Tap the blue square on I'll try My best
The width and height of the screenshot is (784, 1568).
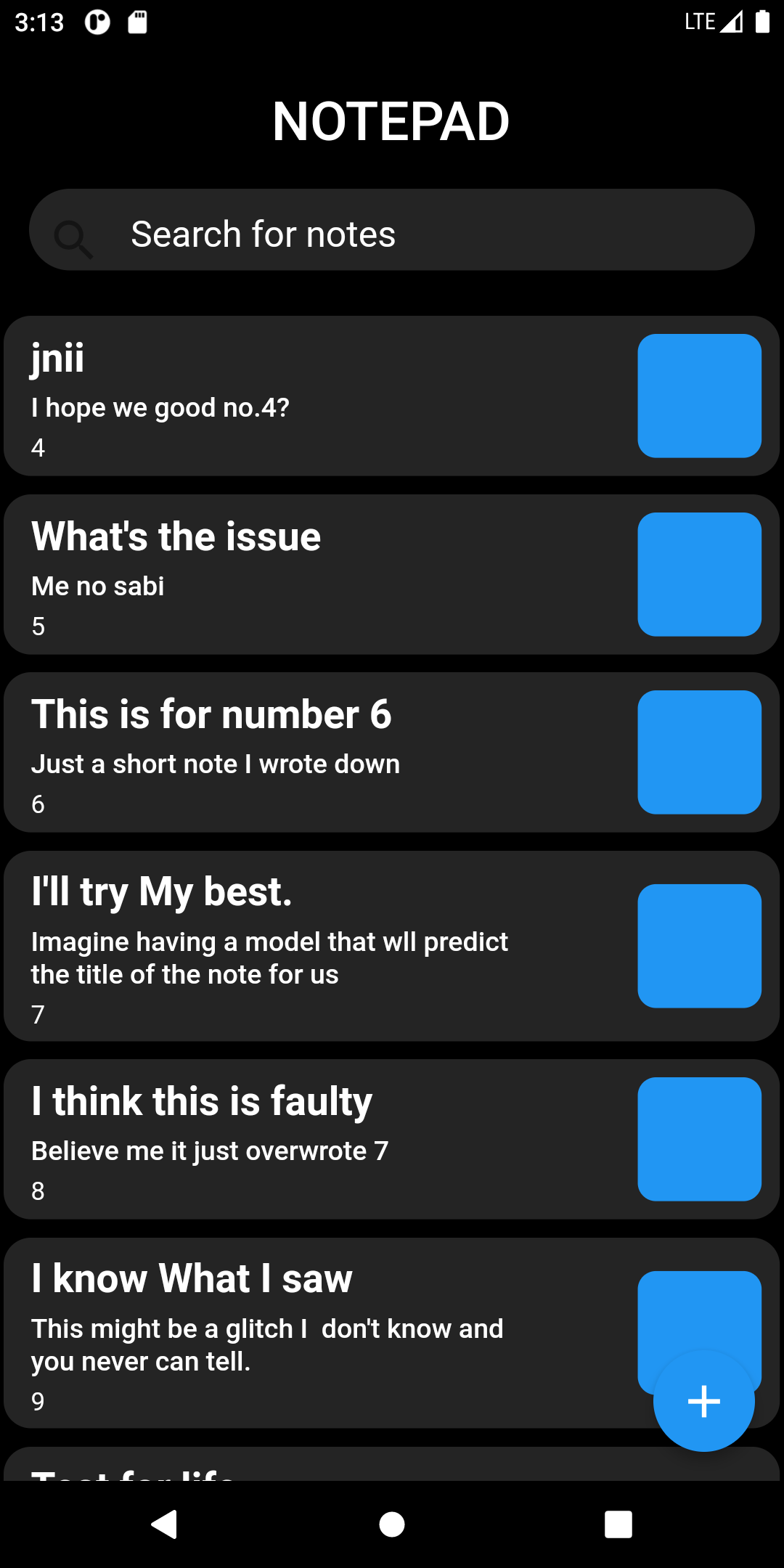pos(699,945)
